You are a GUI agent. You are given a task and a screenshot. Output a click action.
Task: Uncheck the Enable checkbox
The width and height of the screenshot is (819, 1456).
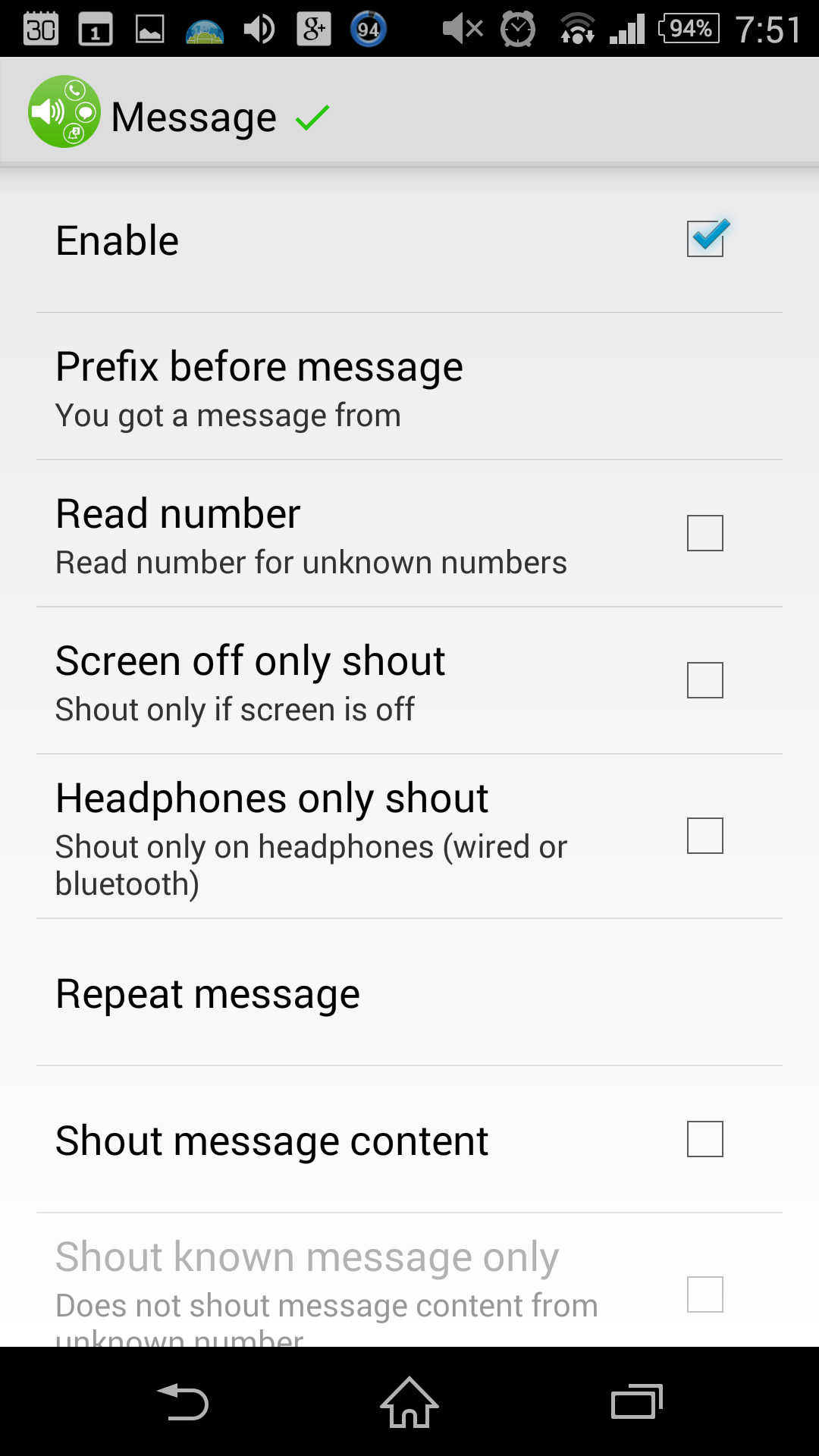[705, 239]
